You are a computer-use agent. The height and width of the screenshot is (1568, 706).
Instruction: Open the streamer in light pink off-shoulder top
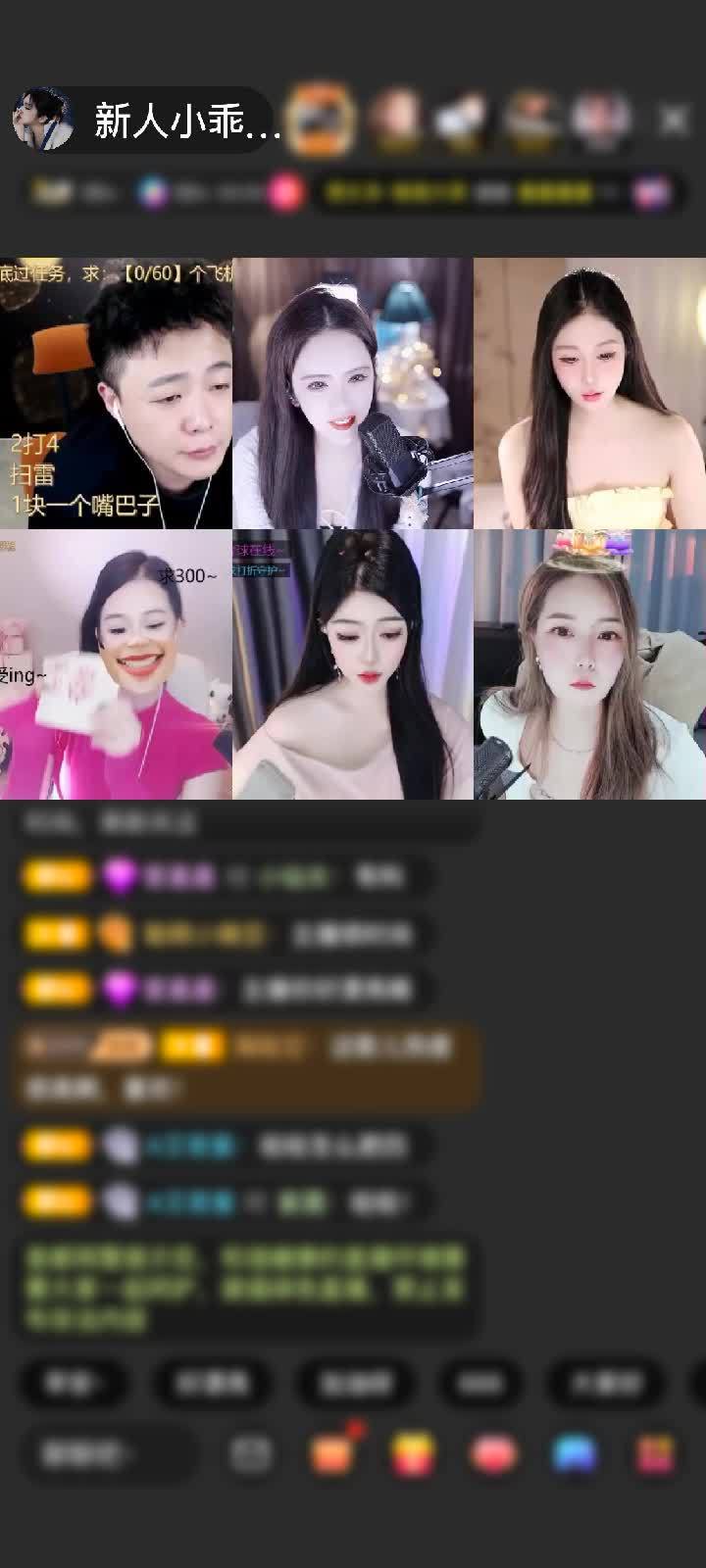point(353,664)
